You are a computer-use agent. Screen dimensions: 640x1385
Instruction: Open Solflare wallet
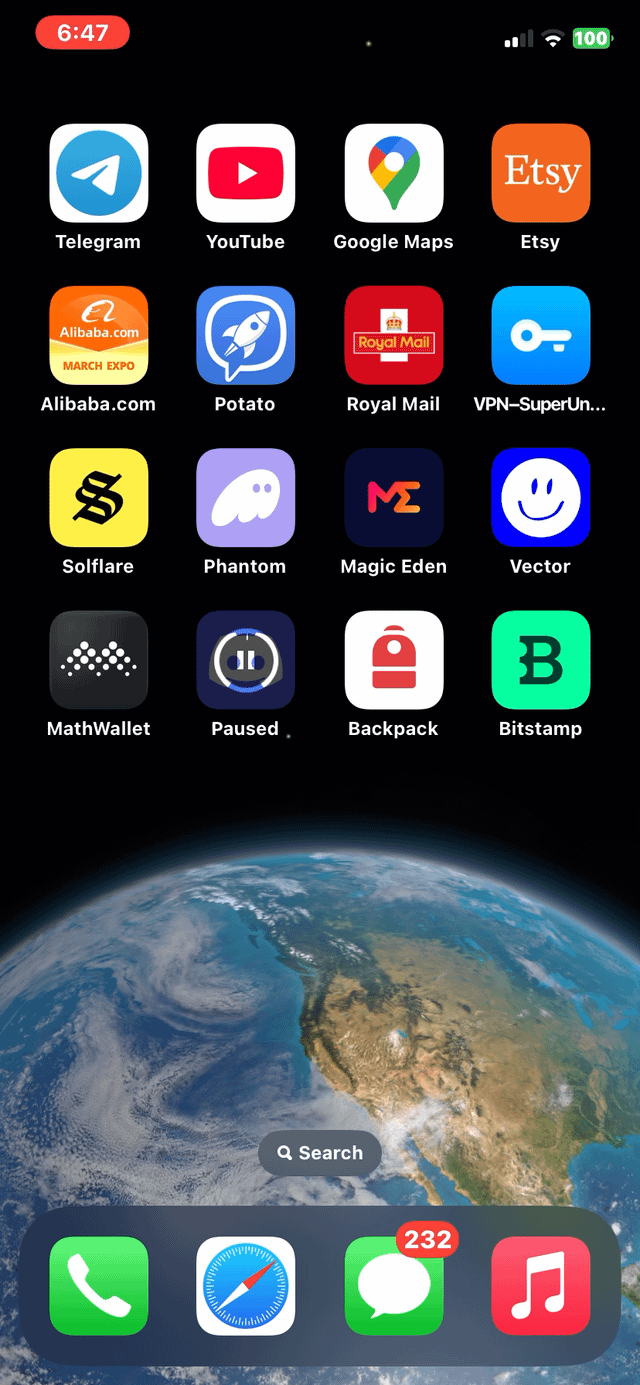tap(98, 497)
